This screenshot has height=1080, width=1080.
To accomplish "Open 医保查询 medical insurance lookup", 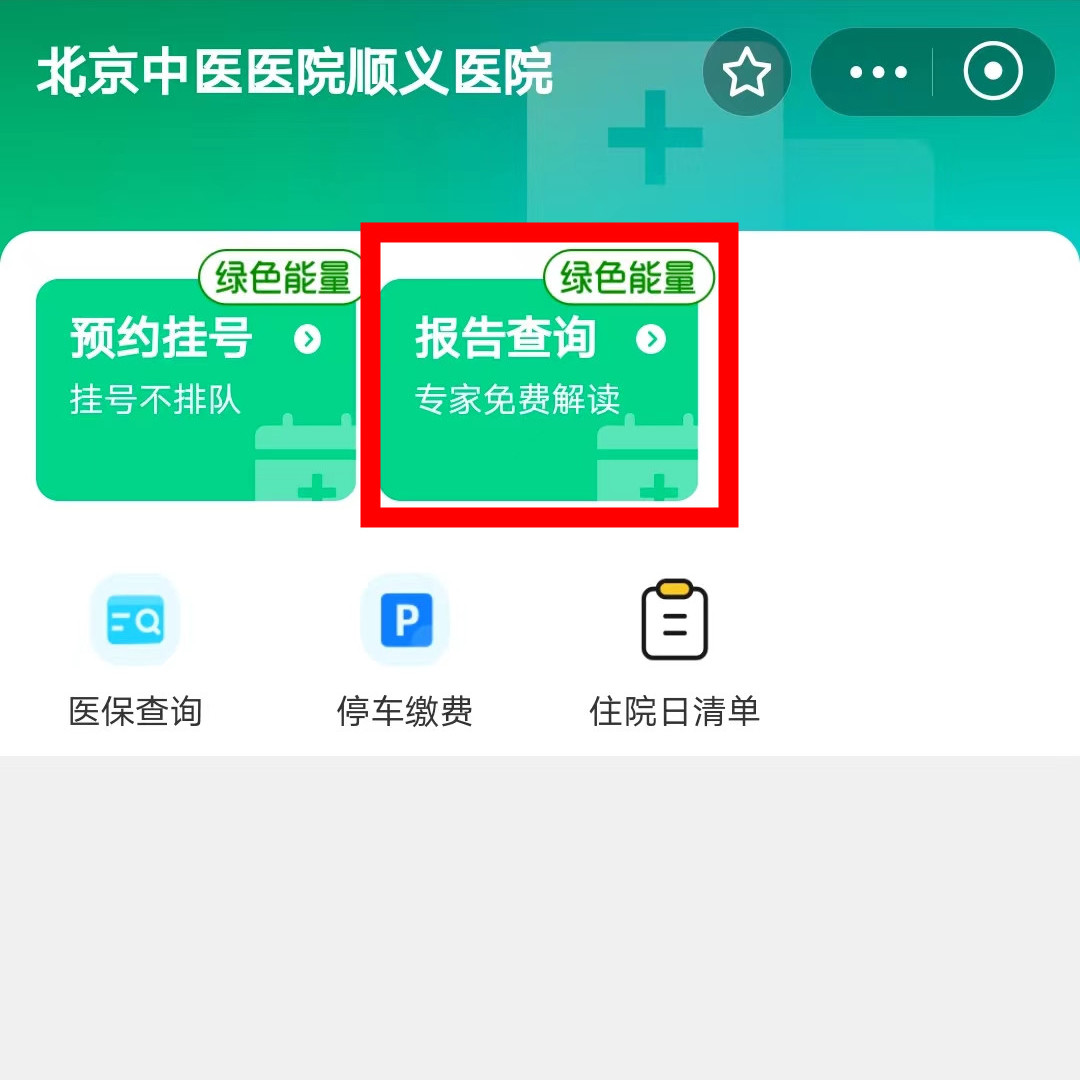I will (135, 650).
